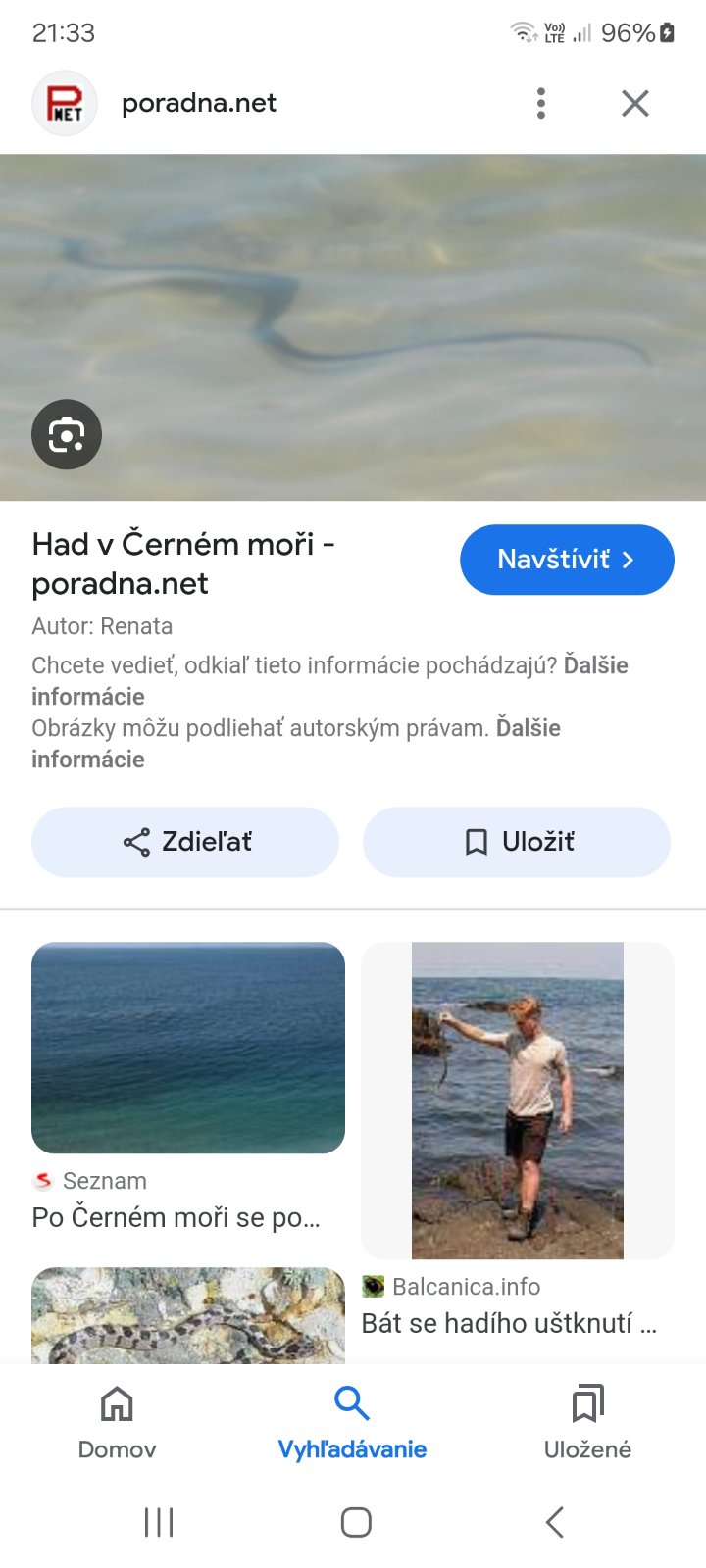Switch to the Vyhľadávanie tab
The height and width of the screenshot is (1568, 706).
coord(352,1423)
